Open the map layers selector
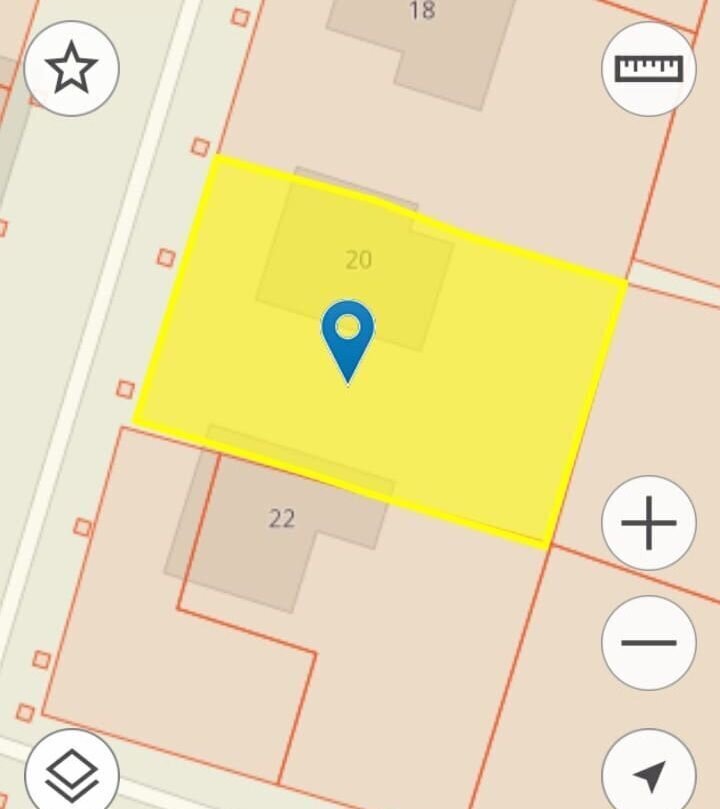 click(x=71, y=773)
